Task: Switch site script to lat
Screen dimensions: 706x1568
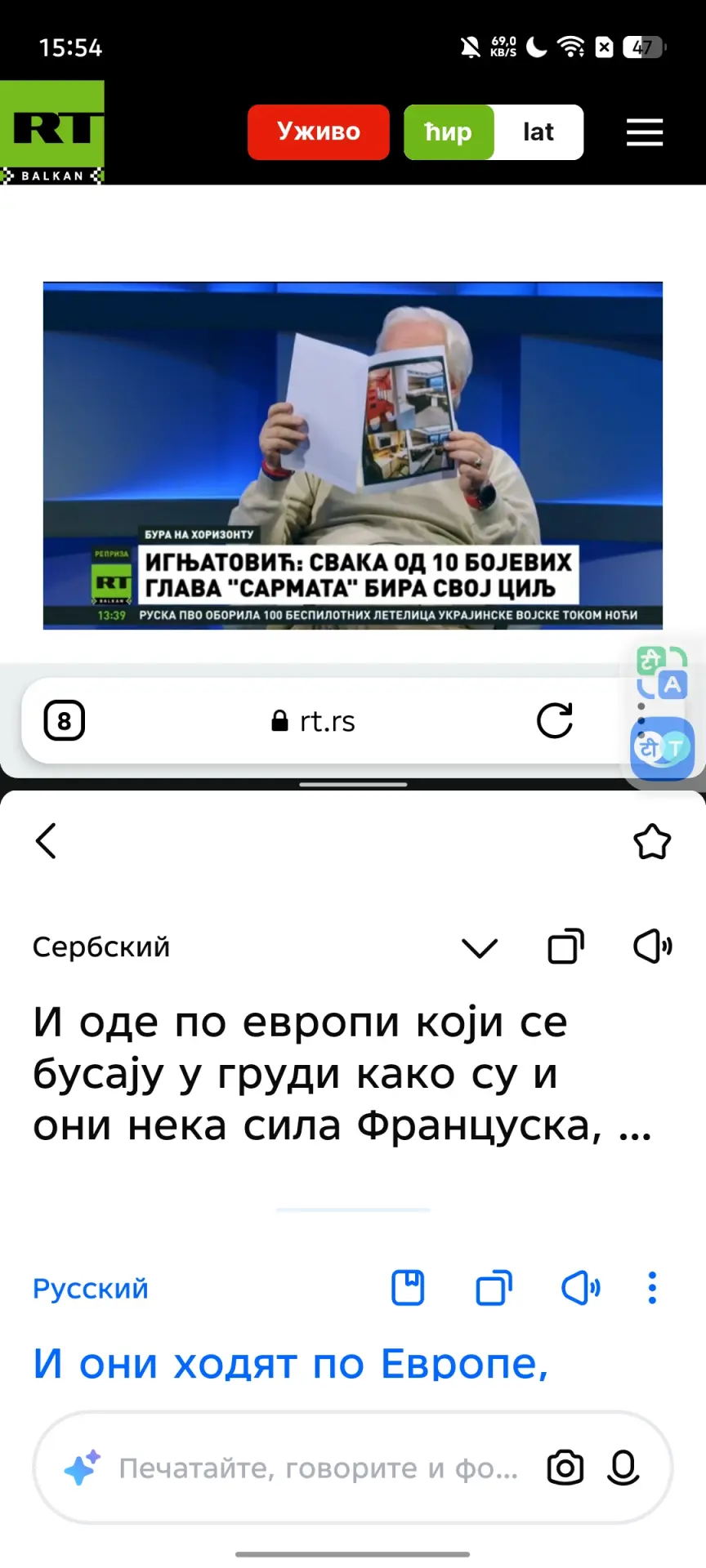Action: [538, 132]
